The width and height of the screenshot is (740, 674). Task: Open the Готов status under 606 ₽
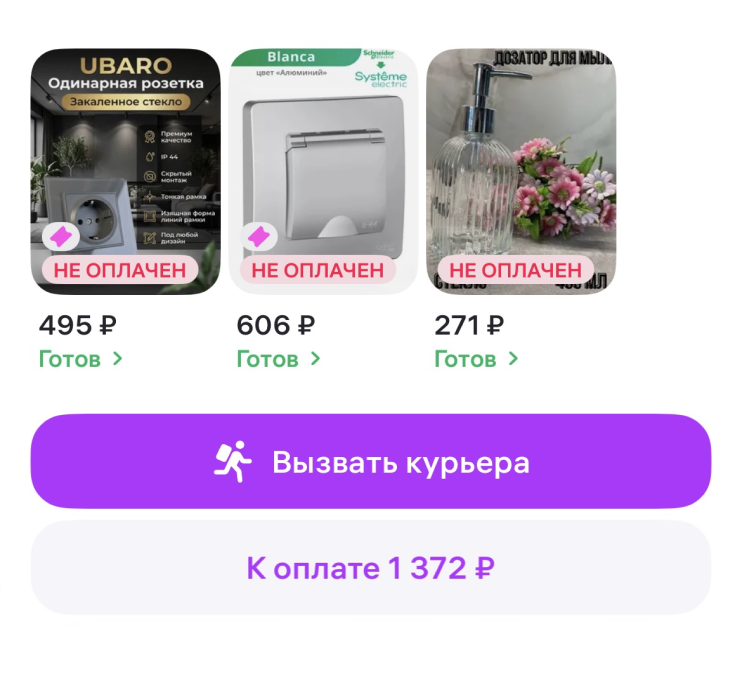pos(278,358)
